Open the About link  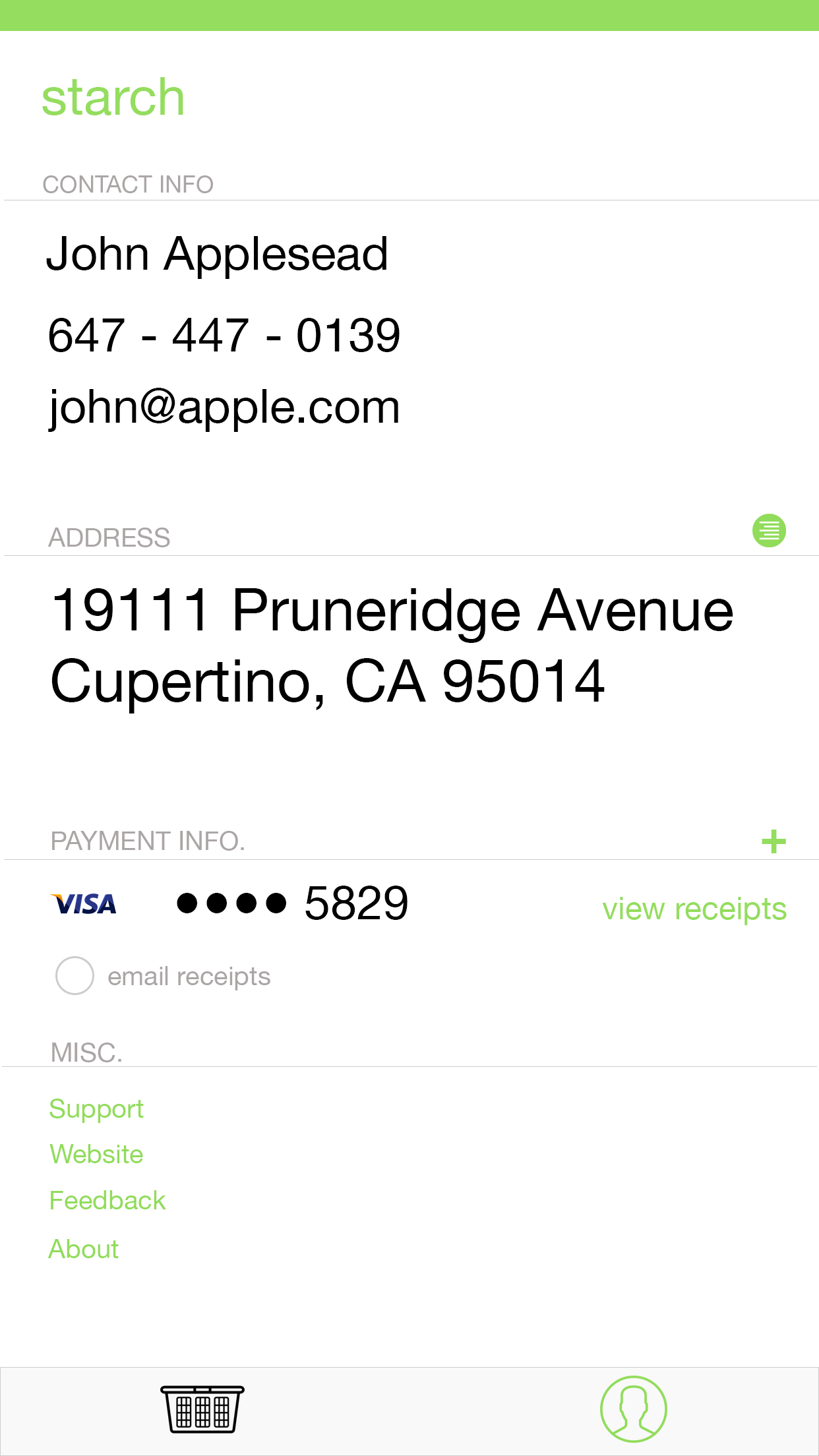click(84, 1249)
